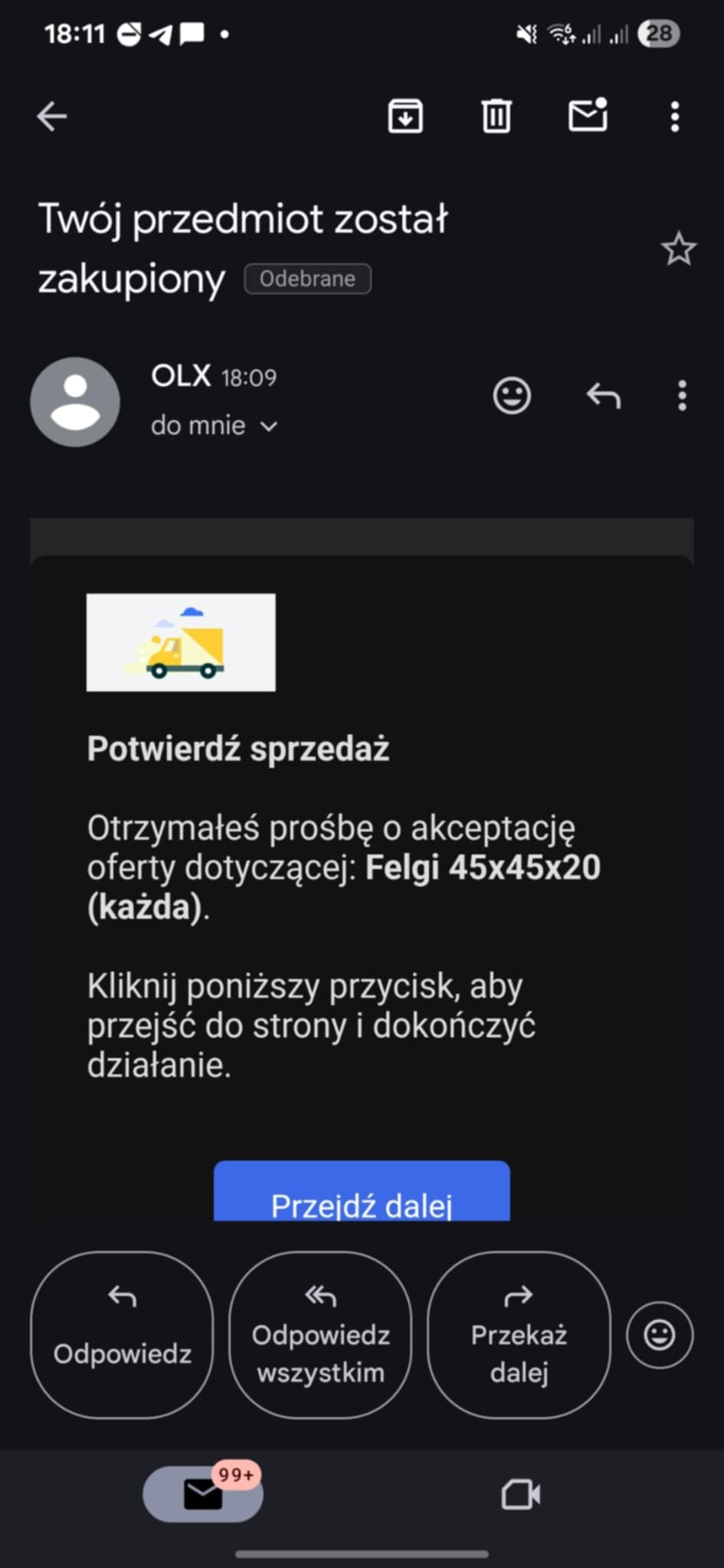The image size is (724, 1568).
Task: Tap the reply arrow beside OLX sender
Action: (603, 396)
